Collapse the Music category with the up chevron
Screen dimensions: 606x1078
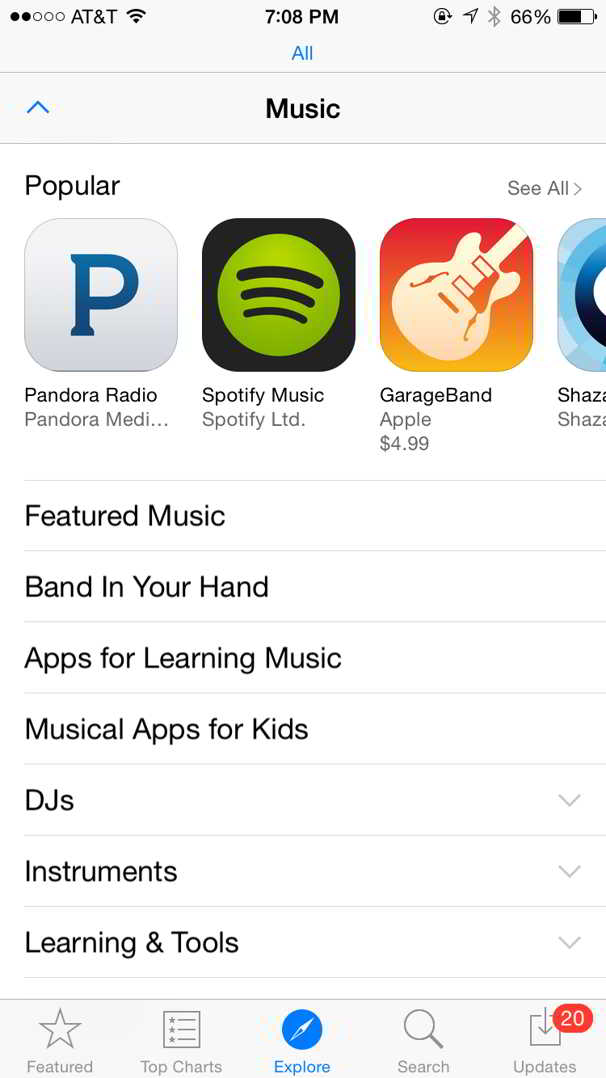[37, 108]
